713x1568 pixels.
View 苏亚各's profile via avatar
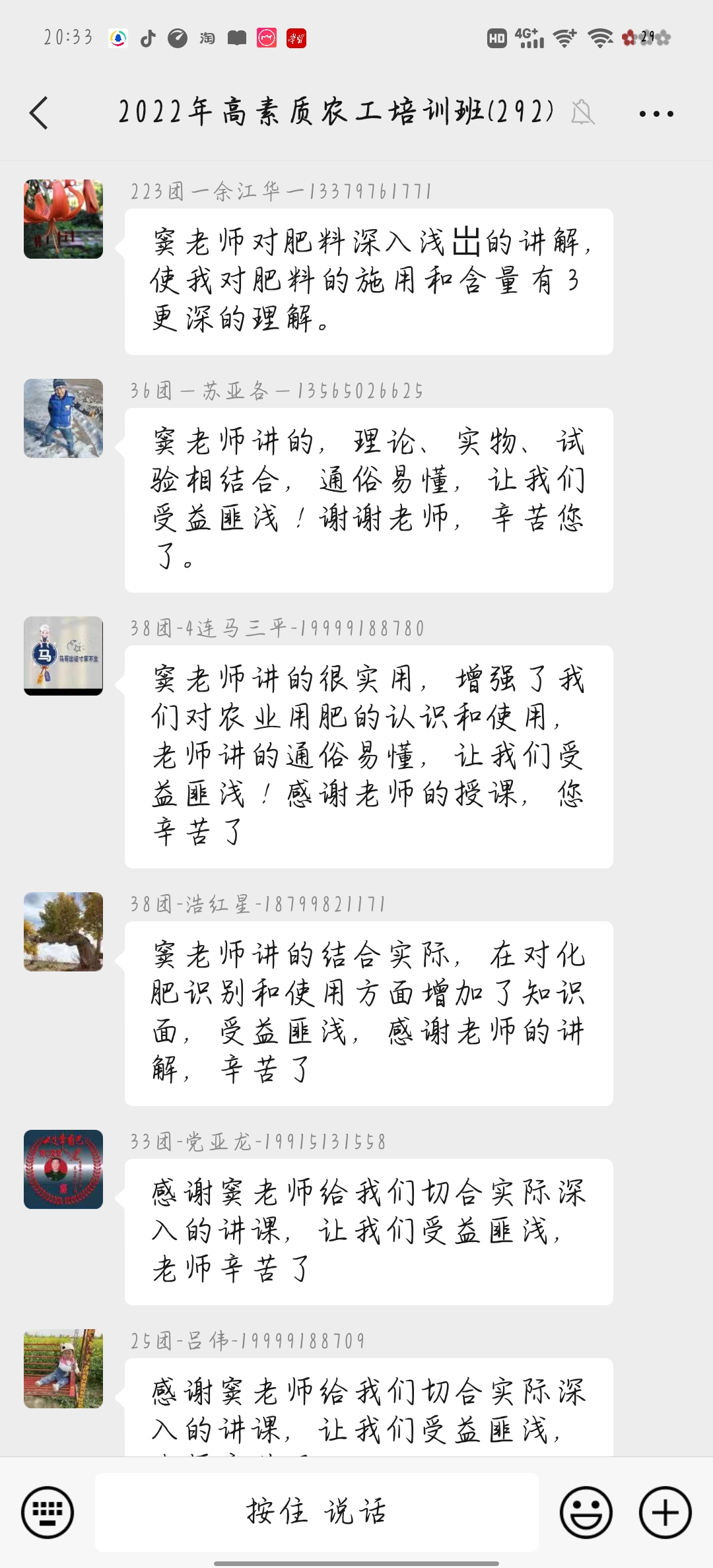63,418
